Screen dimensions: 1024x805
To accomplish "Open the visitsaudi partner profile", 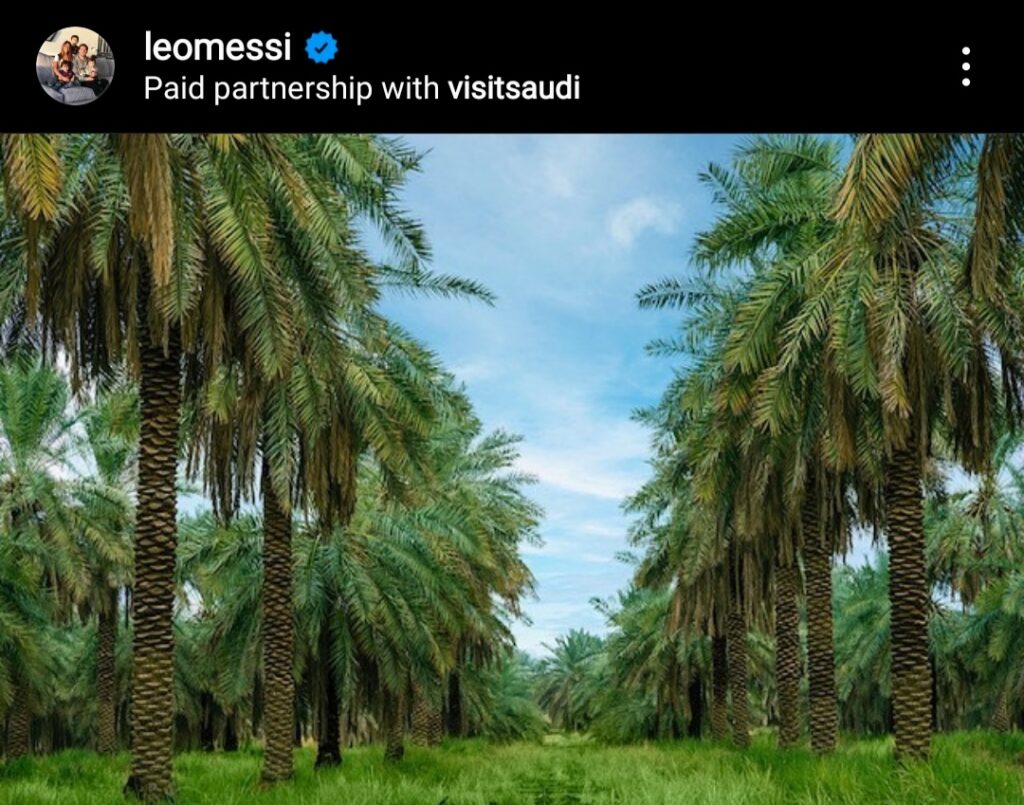I will (x=513, y=88).
